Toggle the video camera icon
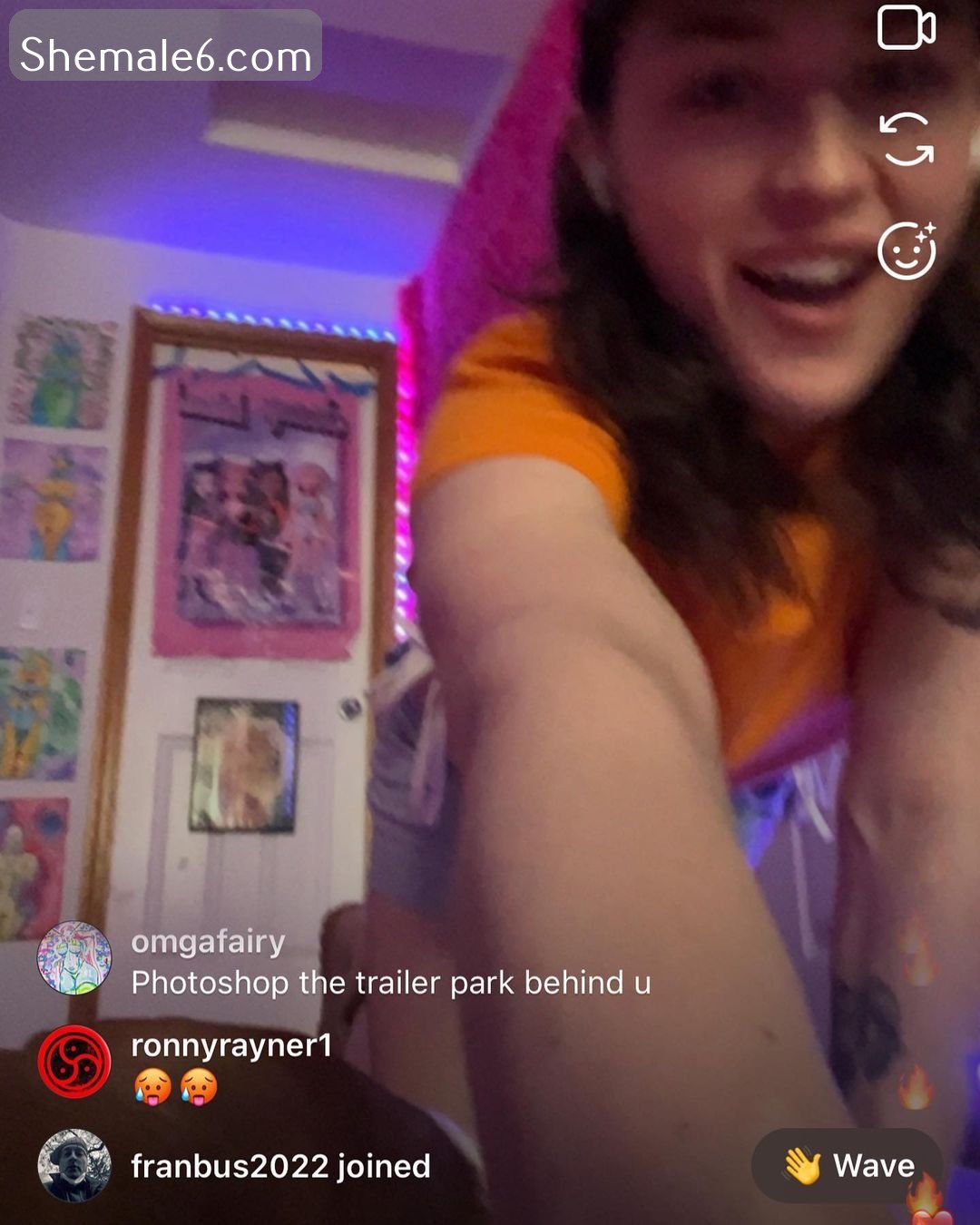980x1225 pixels. [x=906, y=28]
